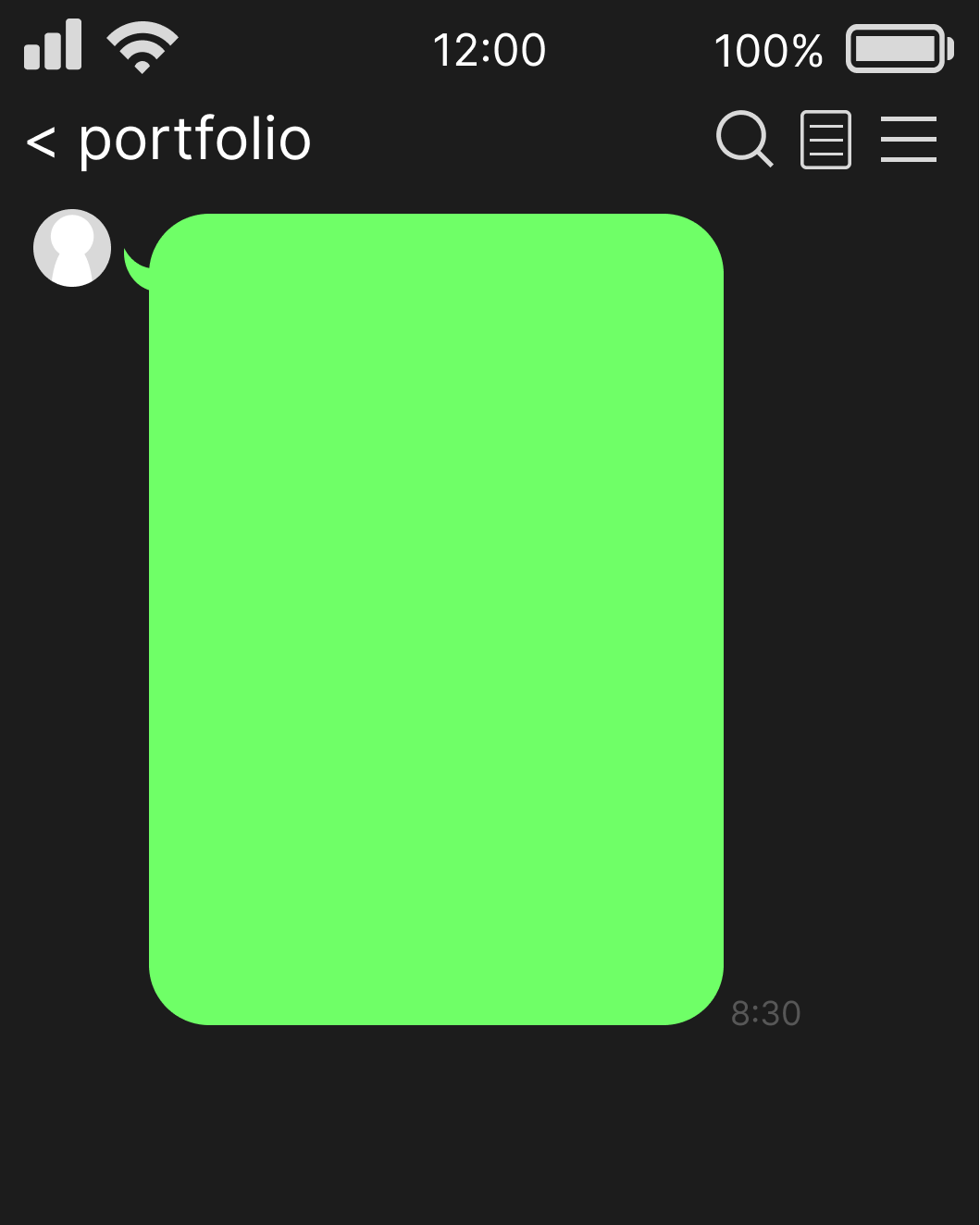Toggle the conversation view via the list icon
This screenshot has height=1225, width=980.
pos(825,139)
